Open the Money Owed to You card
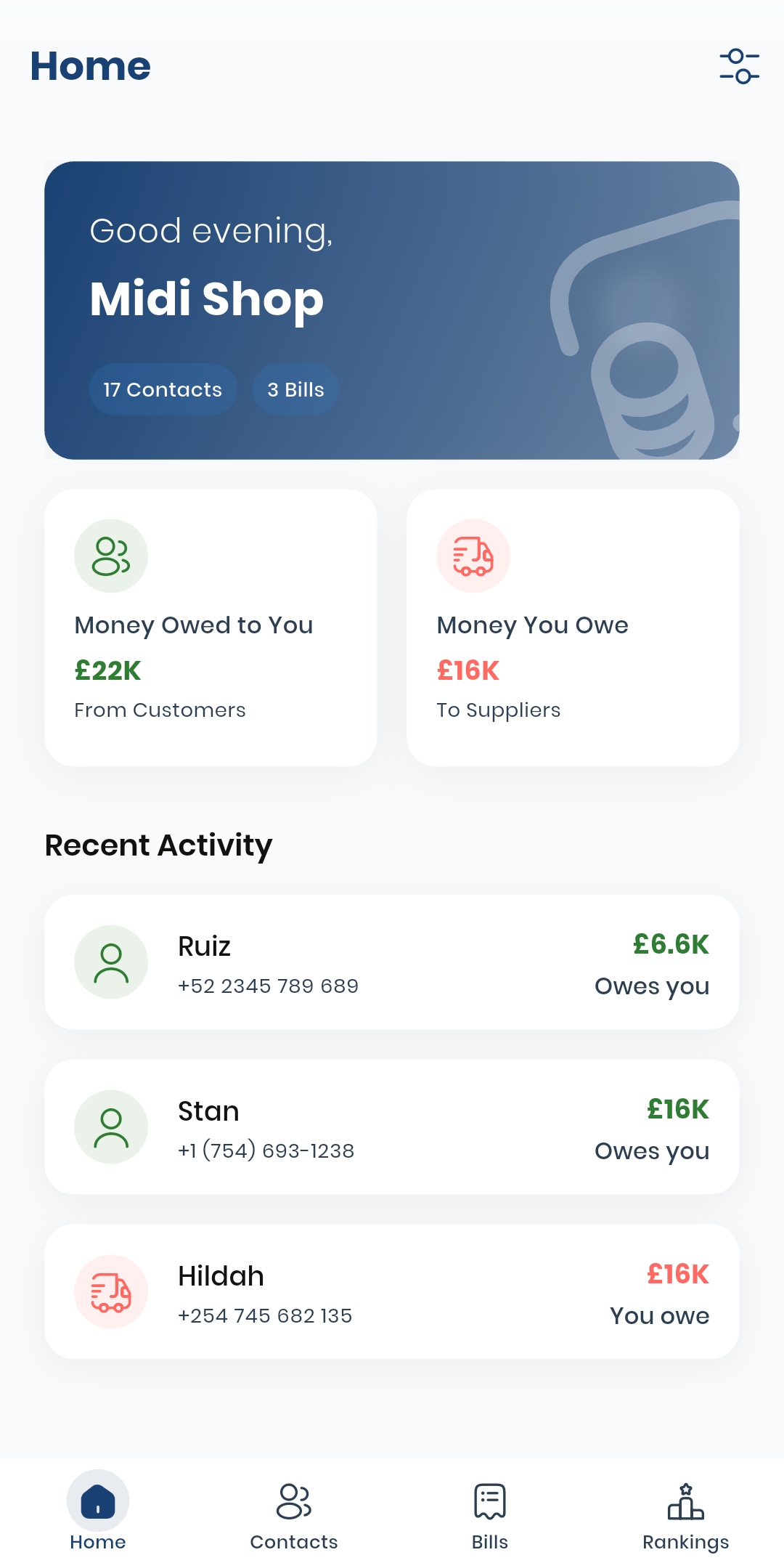 [x=210, y=628]
